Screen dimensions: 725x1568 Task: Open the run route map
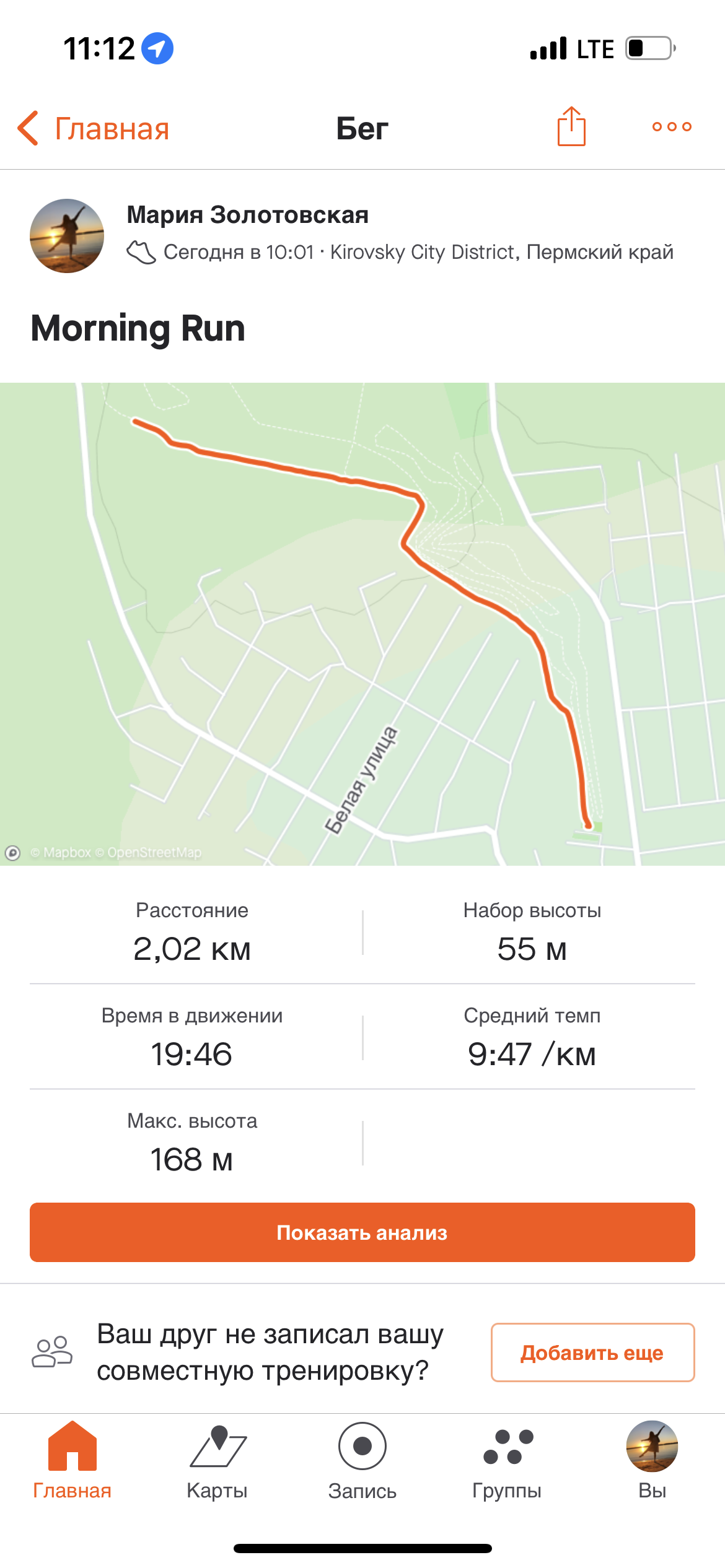coord(362,623)
